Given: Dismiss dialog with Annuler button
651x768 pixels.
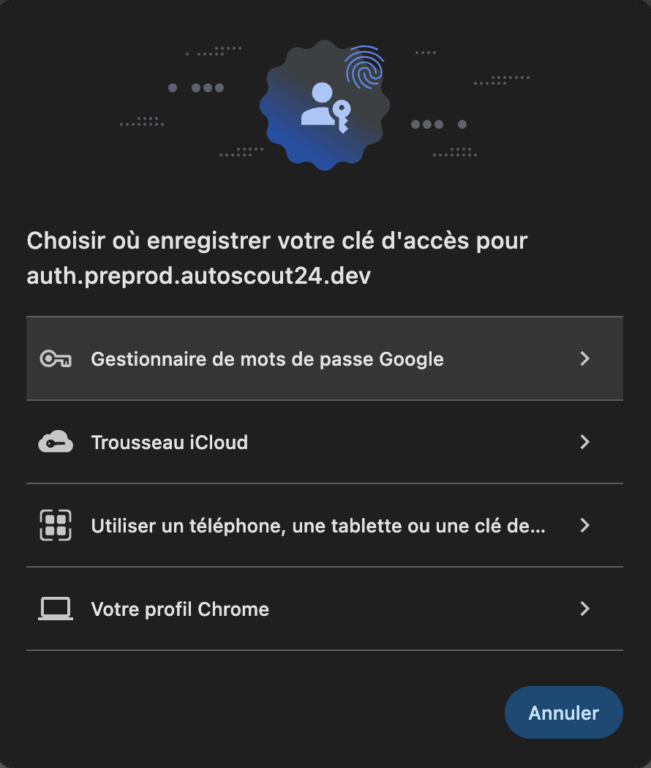Looking at the screenshot, I should (563, 713).
